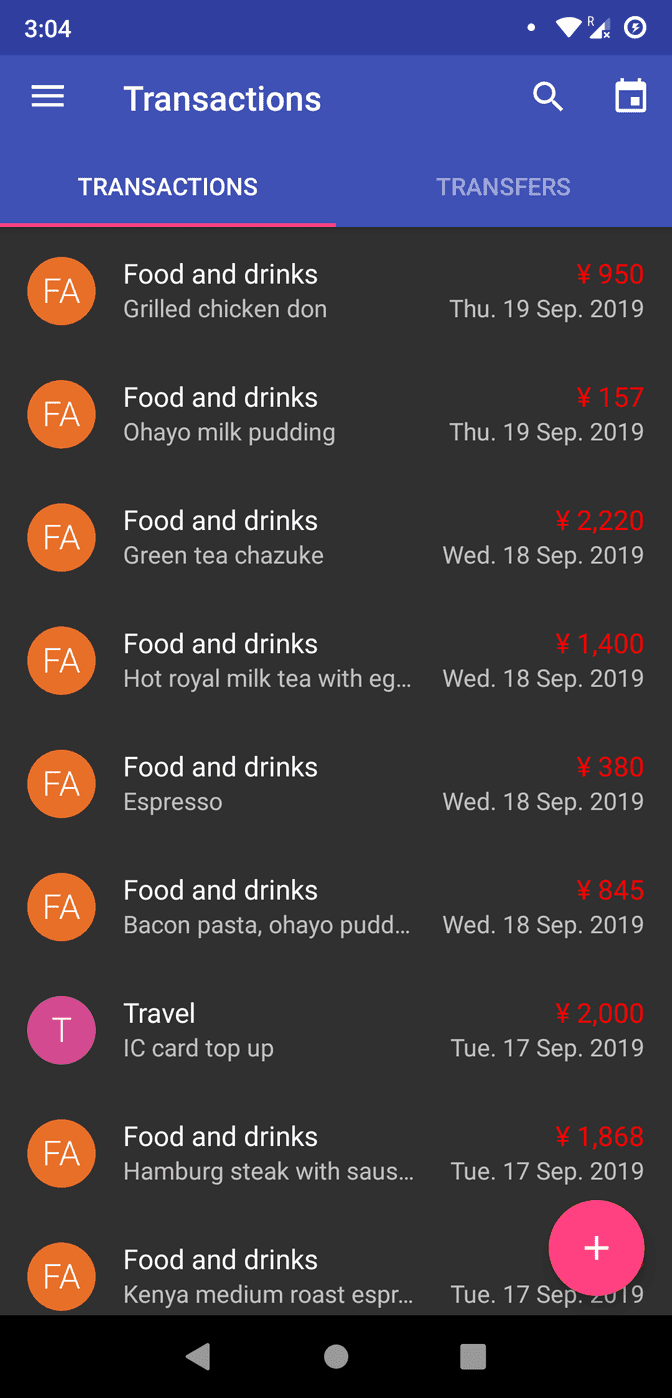Open the Green tea chazuke transaction

(336, 537)
